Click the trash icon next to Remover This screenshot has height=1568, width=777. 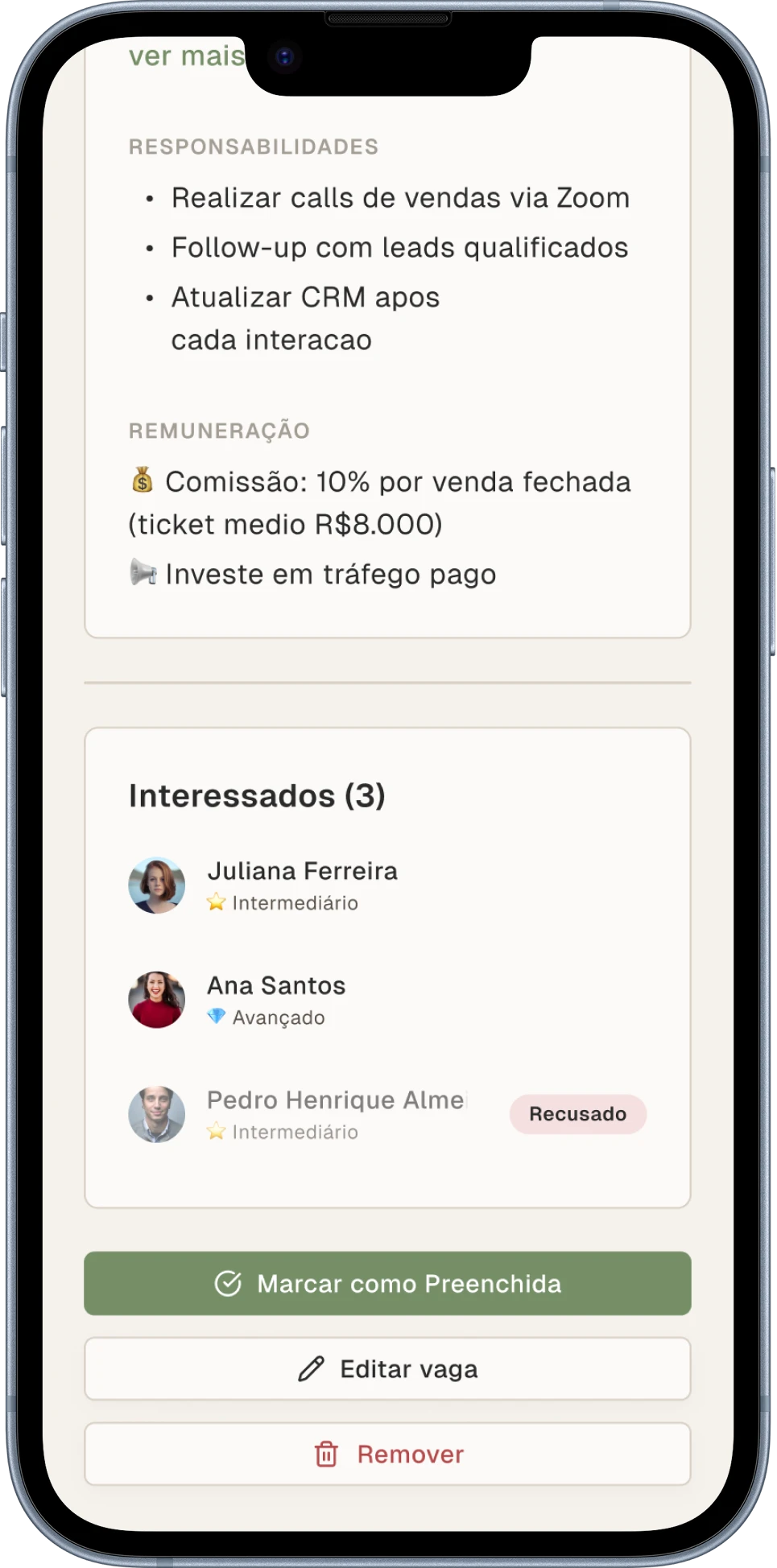pos(325,1454)
